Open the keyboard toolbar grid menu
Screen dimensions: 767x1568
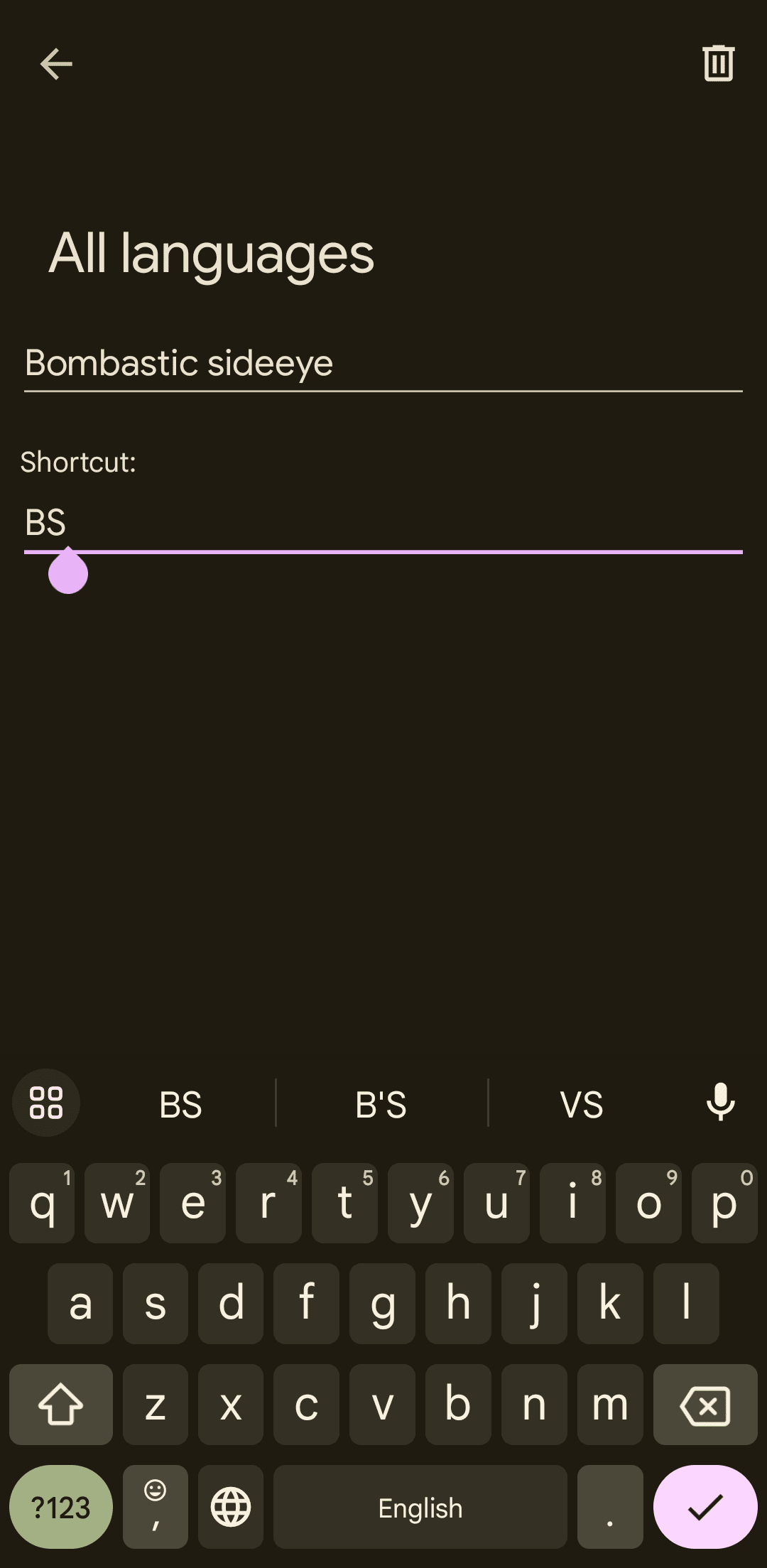point(46,1103)
